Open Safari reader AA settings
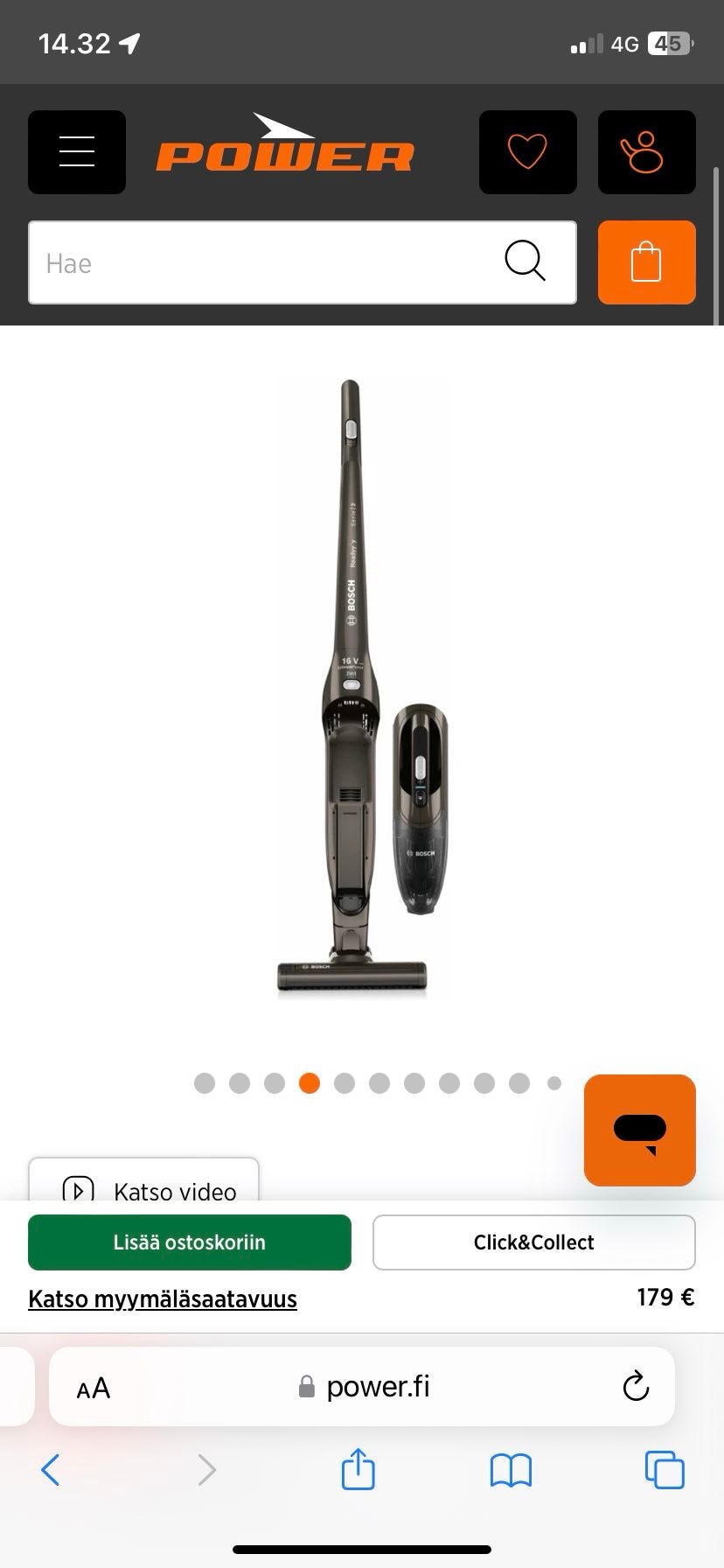This screenshot has width=724, height=1568. (94, 1388)
